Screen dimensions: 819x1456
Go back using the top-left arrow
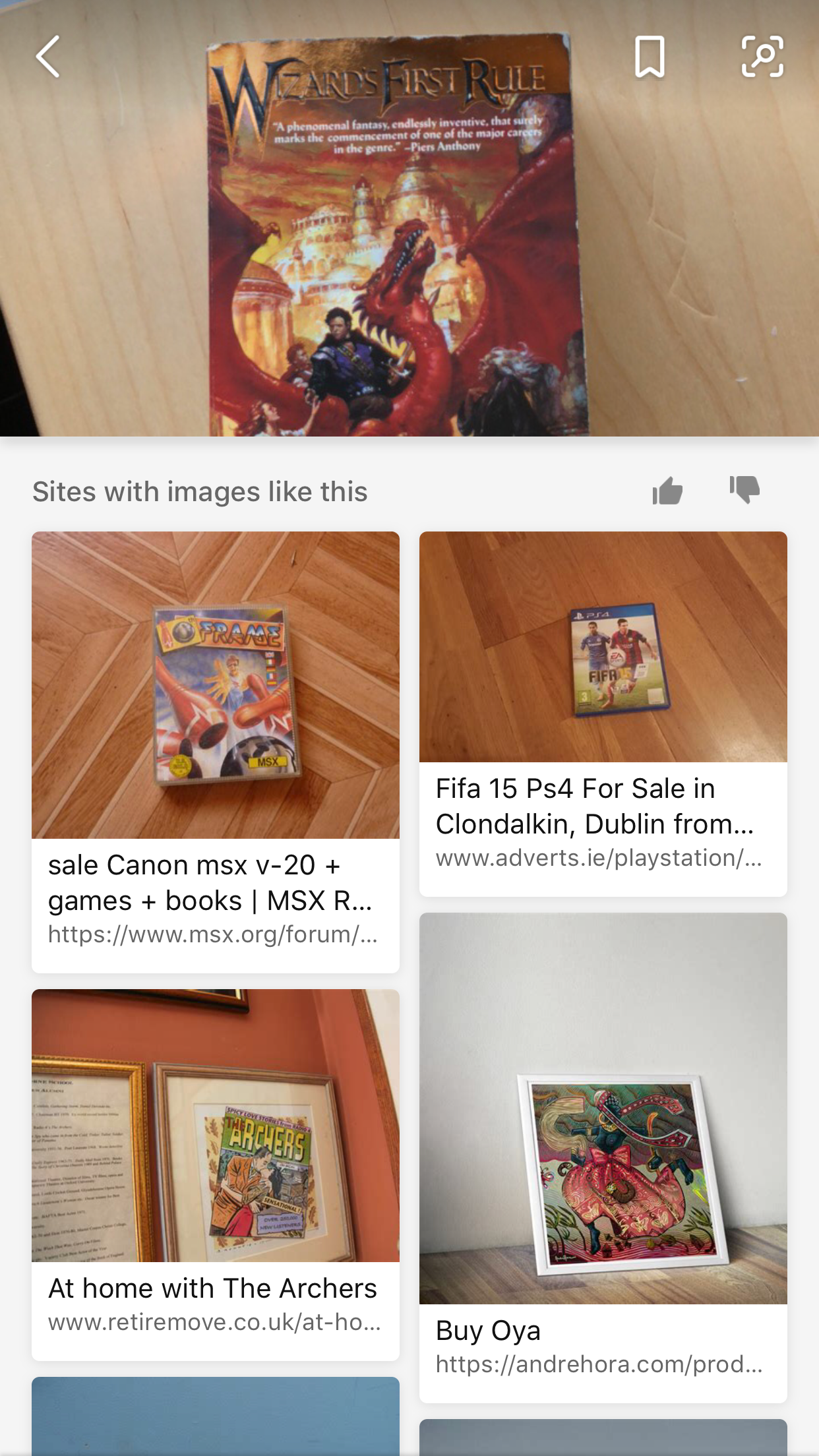click(x=48, y=57)
